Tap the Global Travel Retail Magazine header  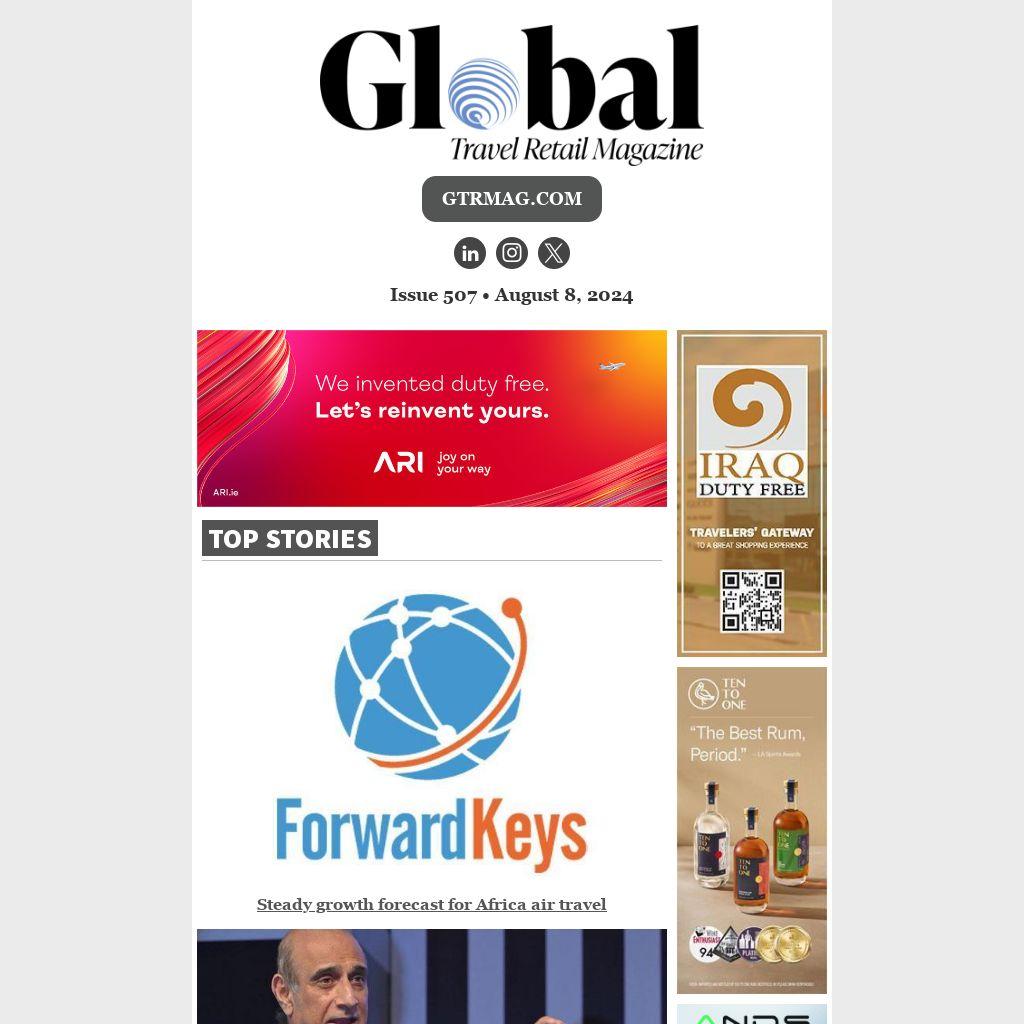511,93
